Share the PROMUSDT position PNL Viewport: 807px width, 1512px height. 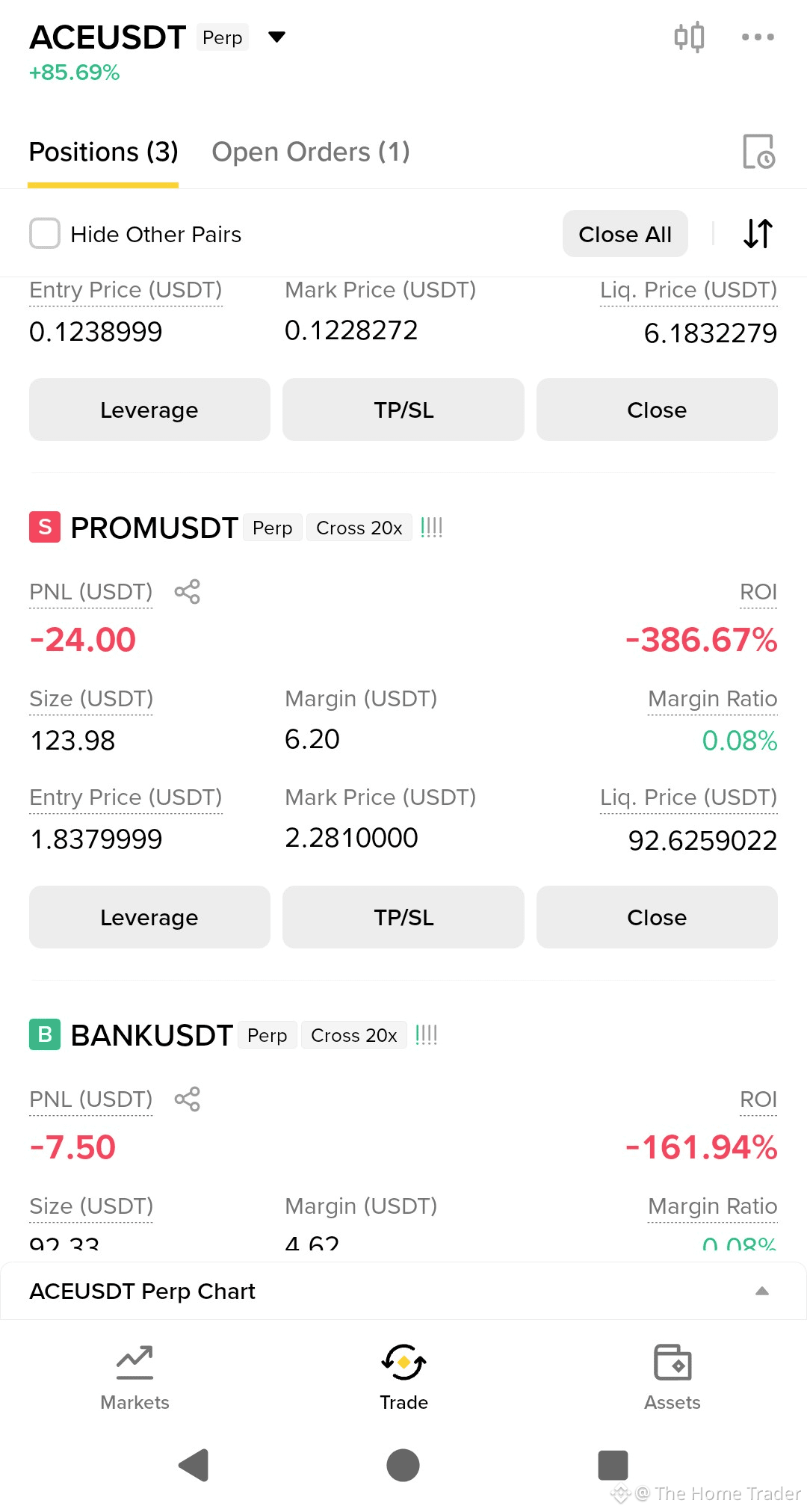point(187,591)
